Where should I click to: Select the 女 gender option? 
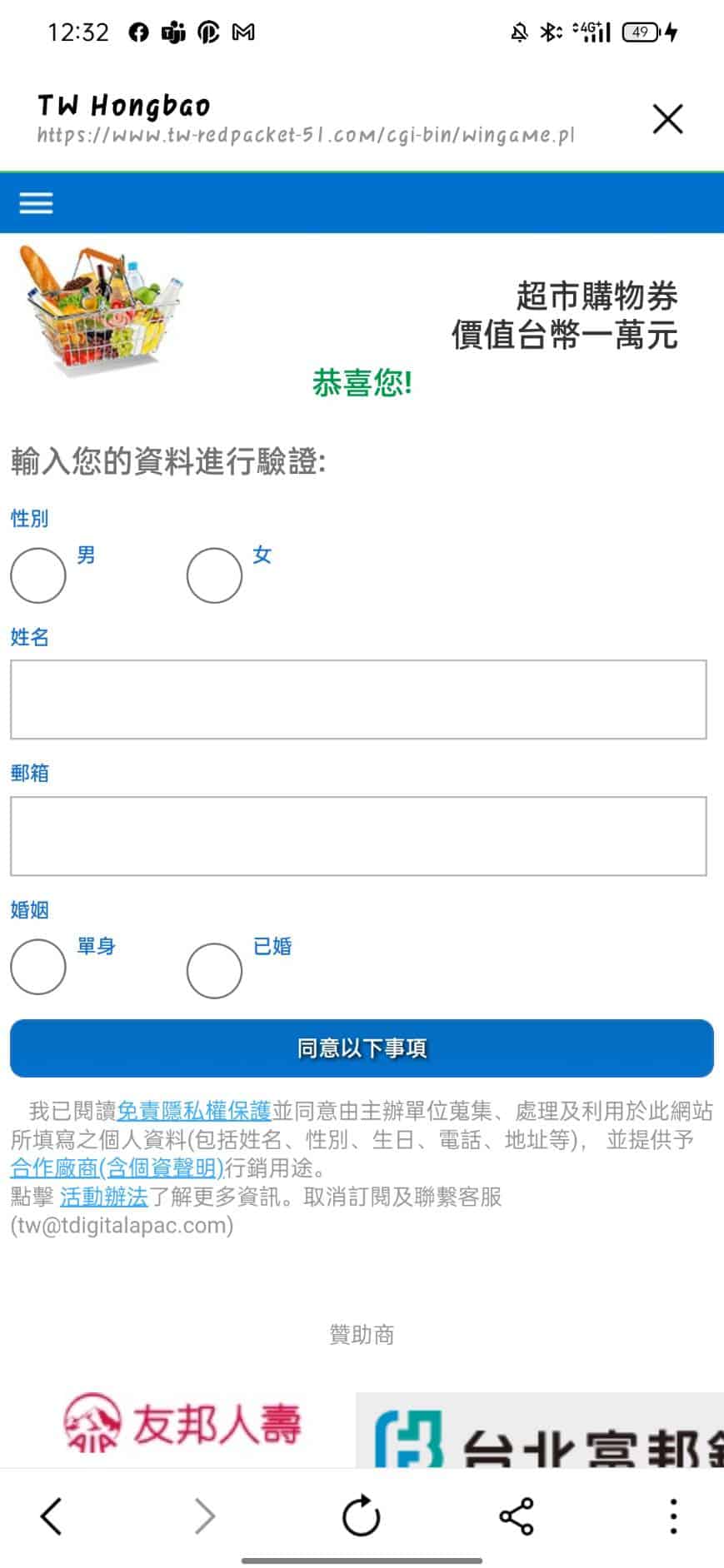click(214, 575)
